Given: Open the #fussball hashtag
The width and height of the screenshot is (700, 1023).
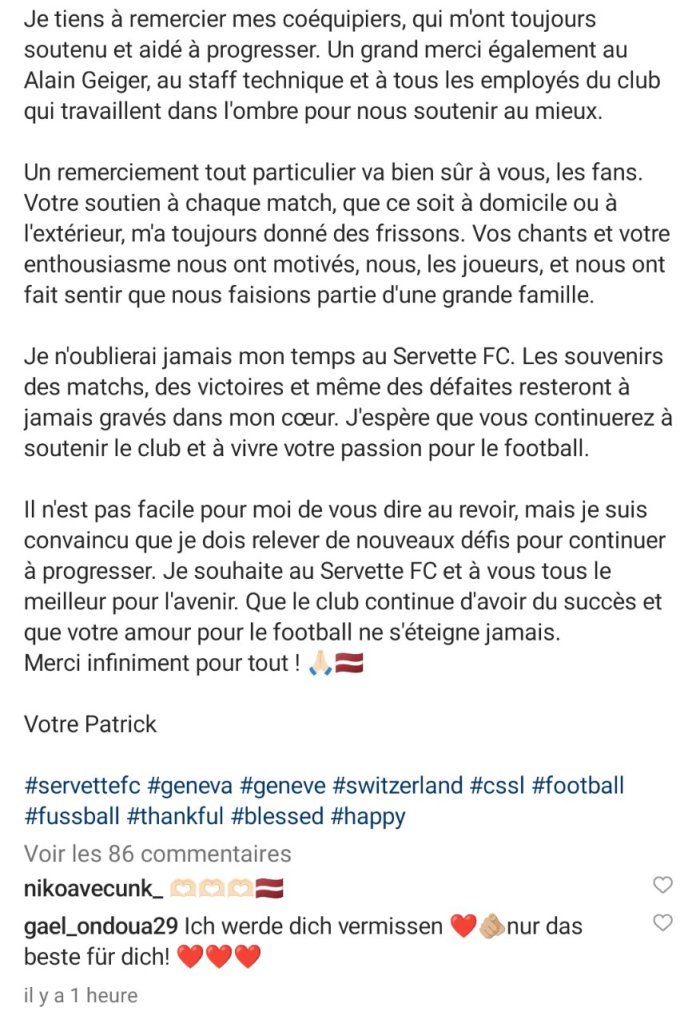Looking at the screenshot, I should coord(72,816).
